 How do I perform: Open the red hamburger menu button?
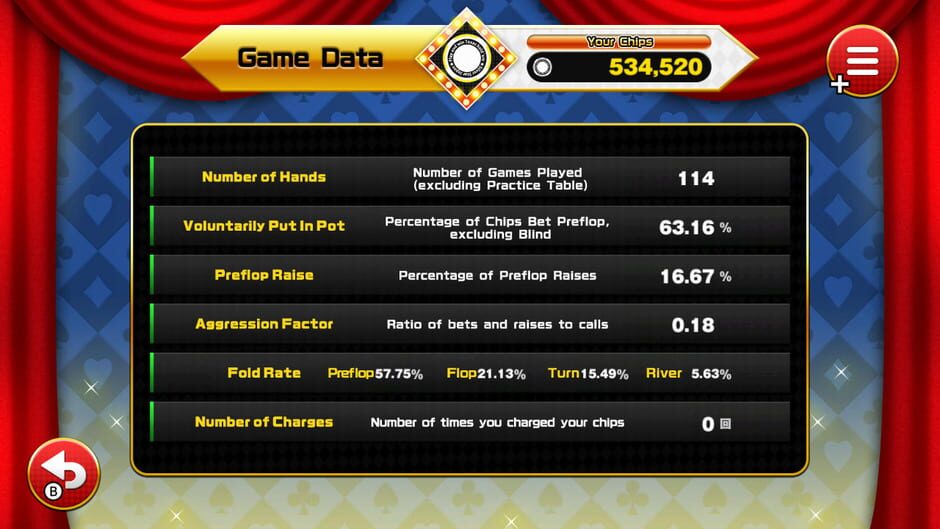862,61
